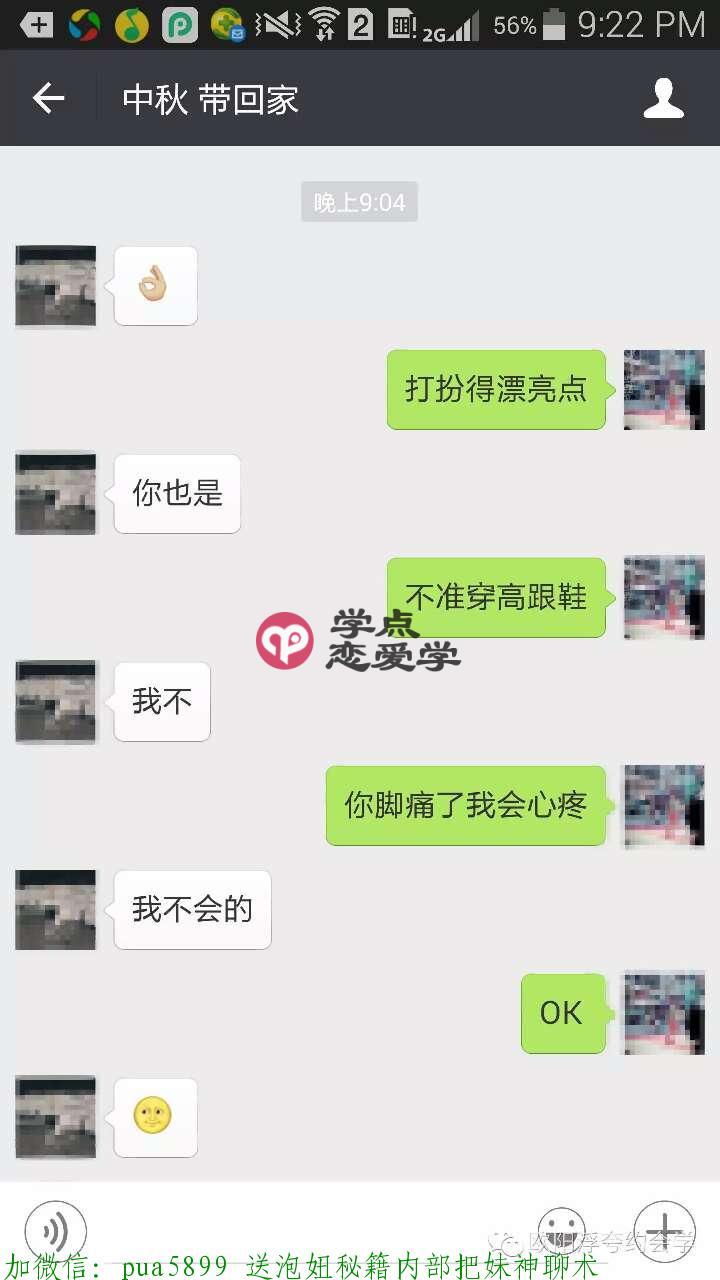Tap the chat title 中秋 带回家
Screen dimensions: 720x1280
point(209,97)
